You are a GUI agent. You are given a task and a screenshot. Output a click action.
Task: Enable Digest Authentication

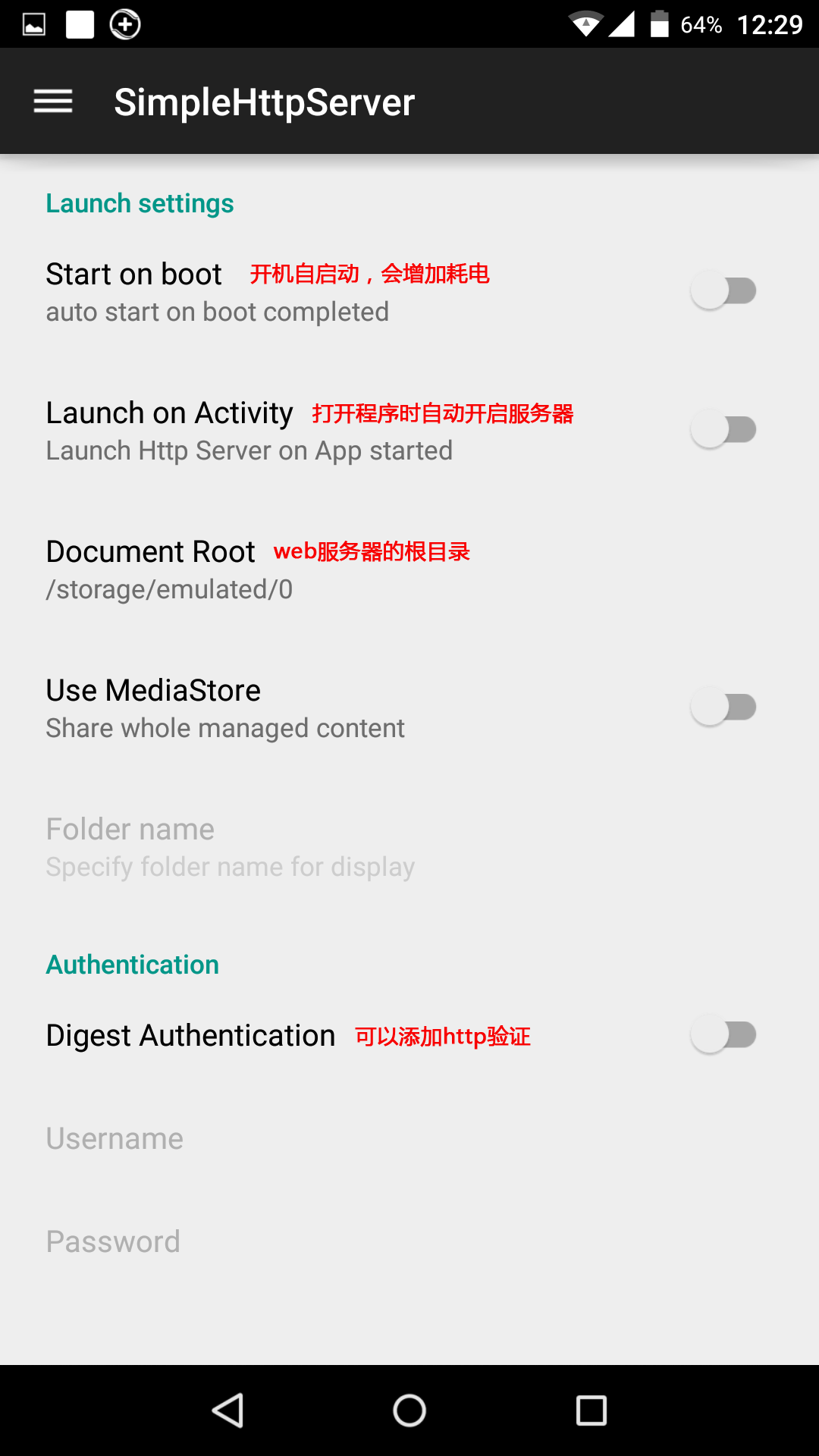tap(723, 1035)
